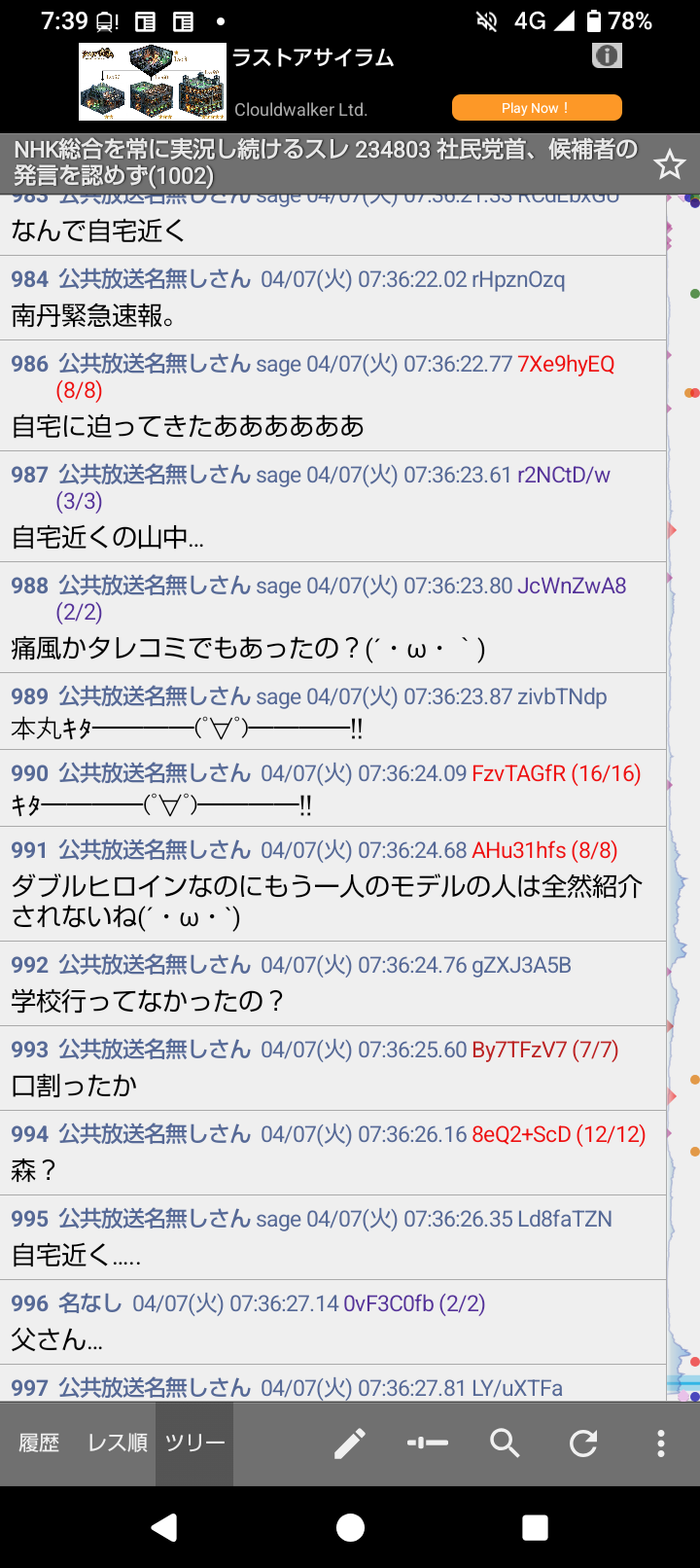The image size is (700, 1568).
Task: Return to the home screen
Action: tap(350, 1527)
